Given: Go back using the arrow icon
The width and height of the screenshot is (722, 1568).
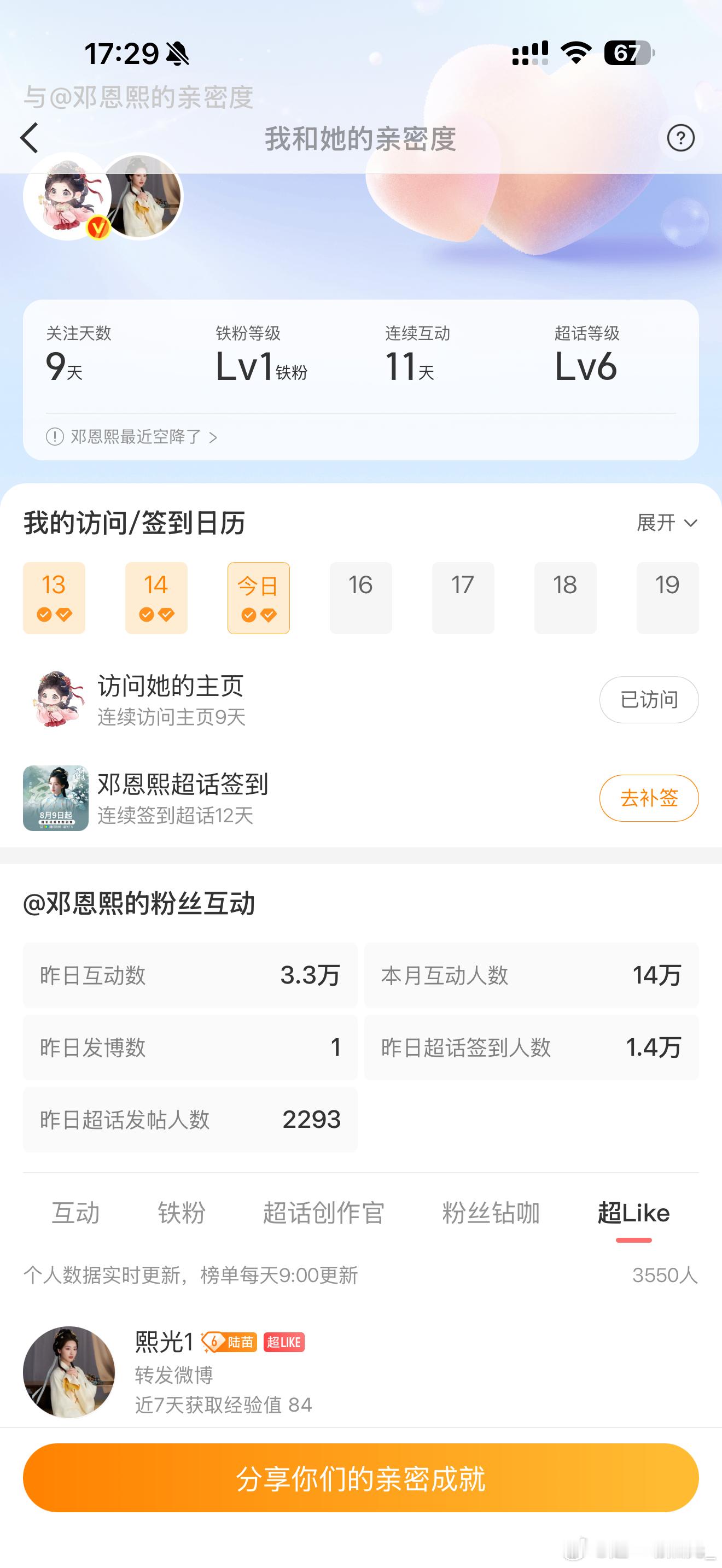Looking at the screenshot, I should tap(29, 138).
